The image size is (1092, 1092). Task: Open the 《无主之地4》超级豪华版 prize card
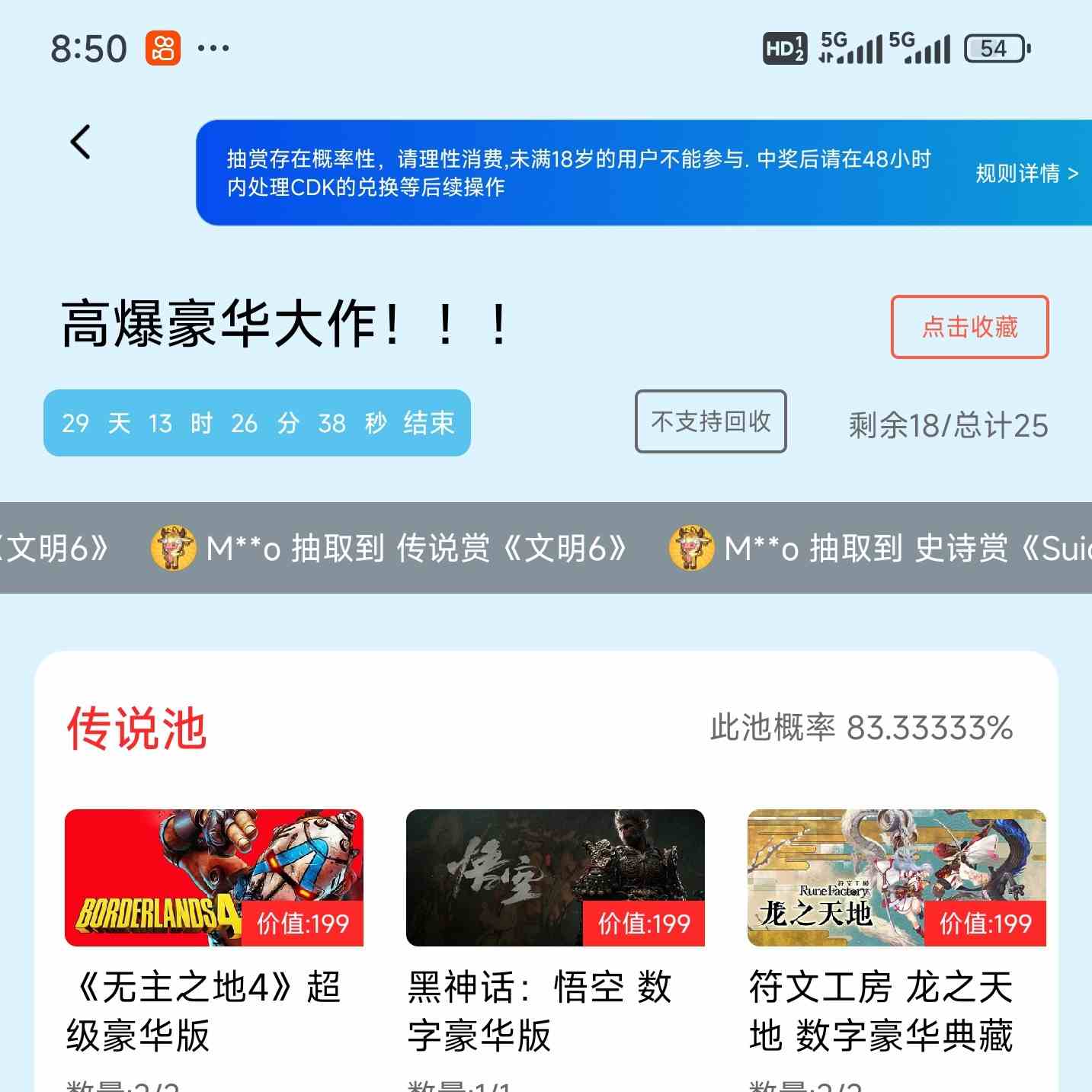pyautogui.click(x=213, y=878)
